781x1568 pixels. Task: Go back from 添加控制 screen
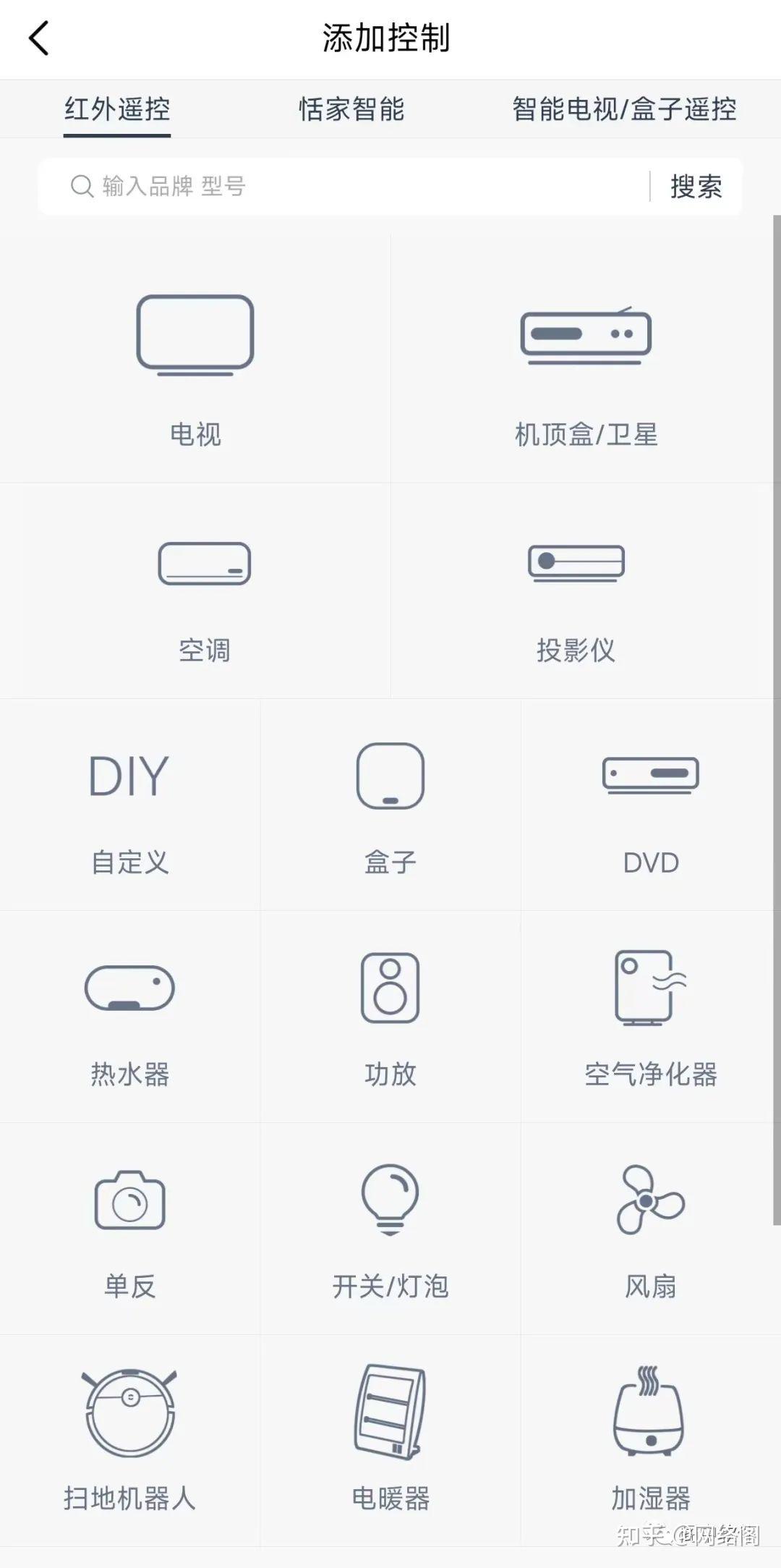tap(39, 38)
